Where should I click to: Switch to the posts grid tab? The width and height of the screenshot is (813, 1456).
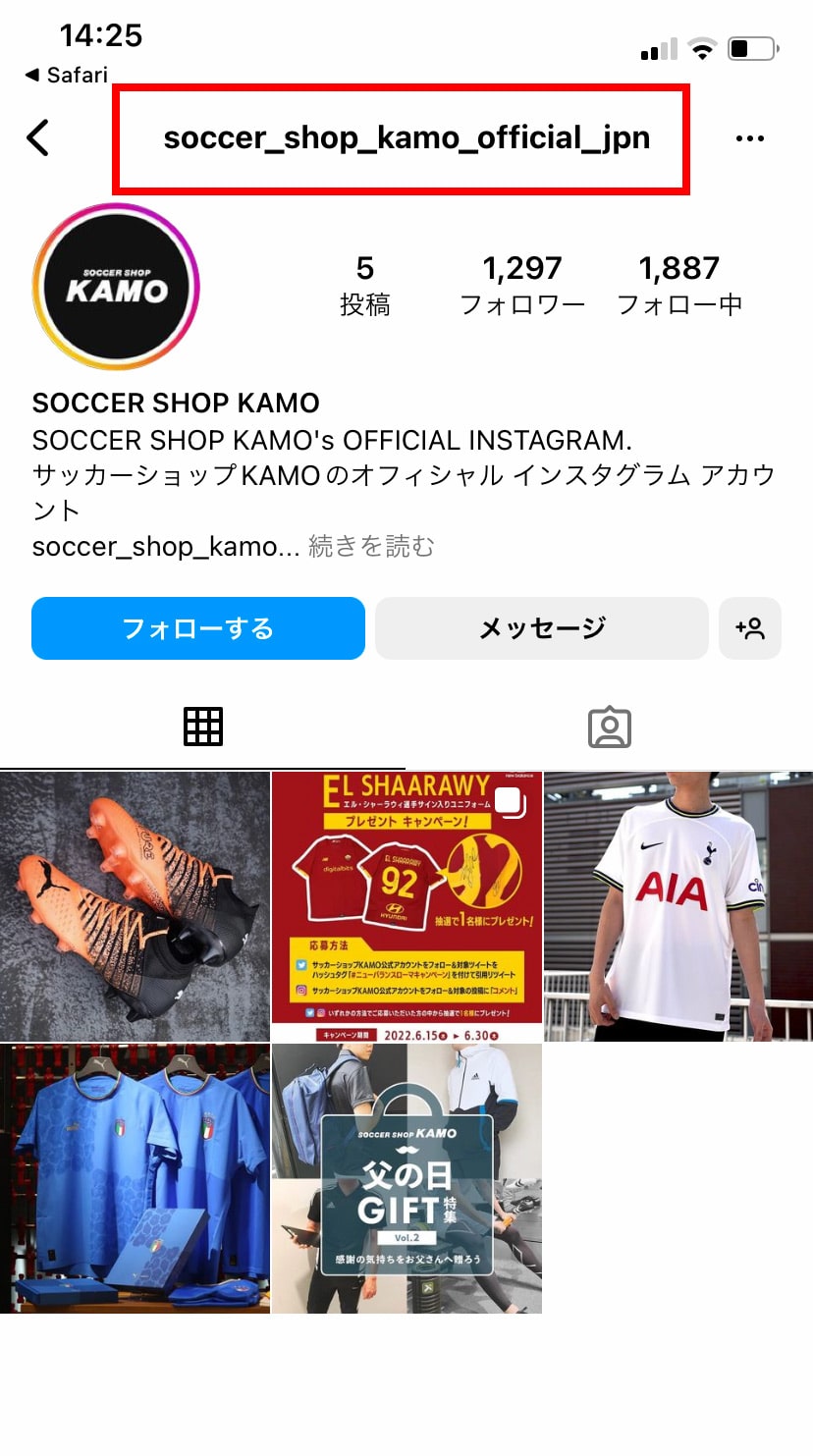(x=203, y=727)
